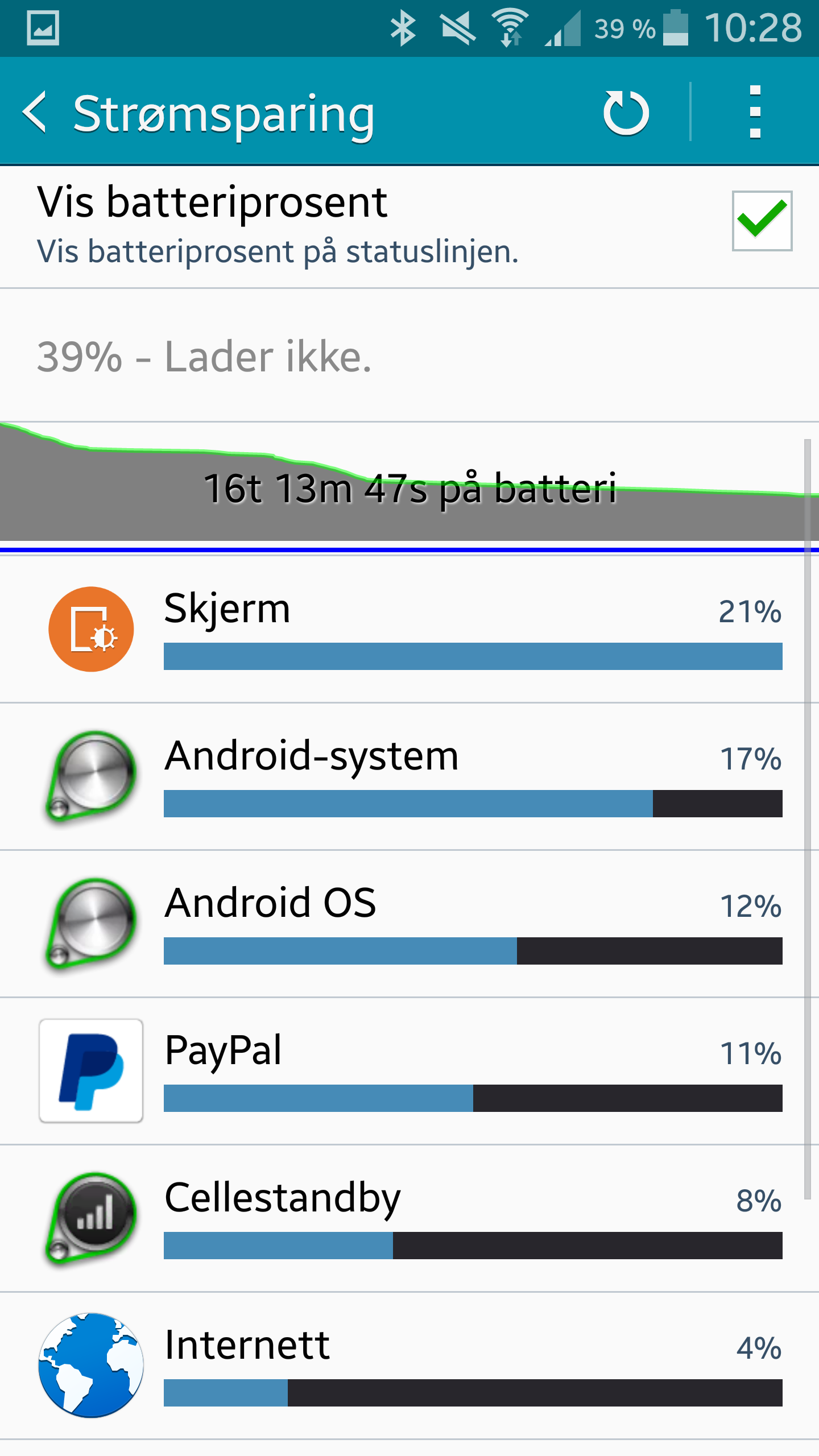Open Internett battery usage details
819x1456 pixels.
(x=409, y=1366)
